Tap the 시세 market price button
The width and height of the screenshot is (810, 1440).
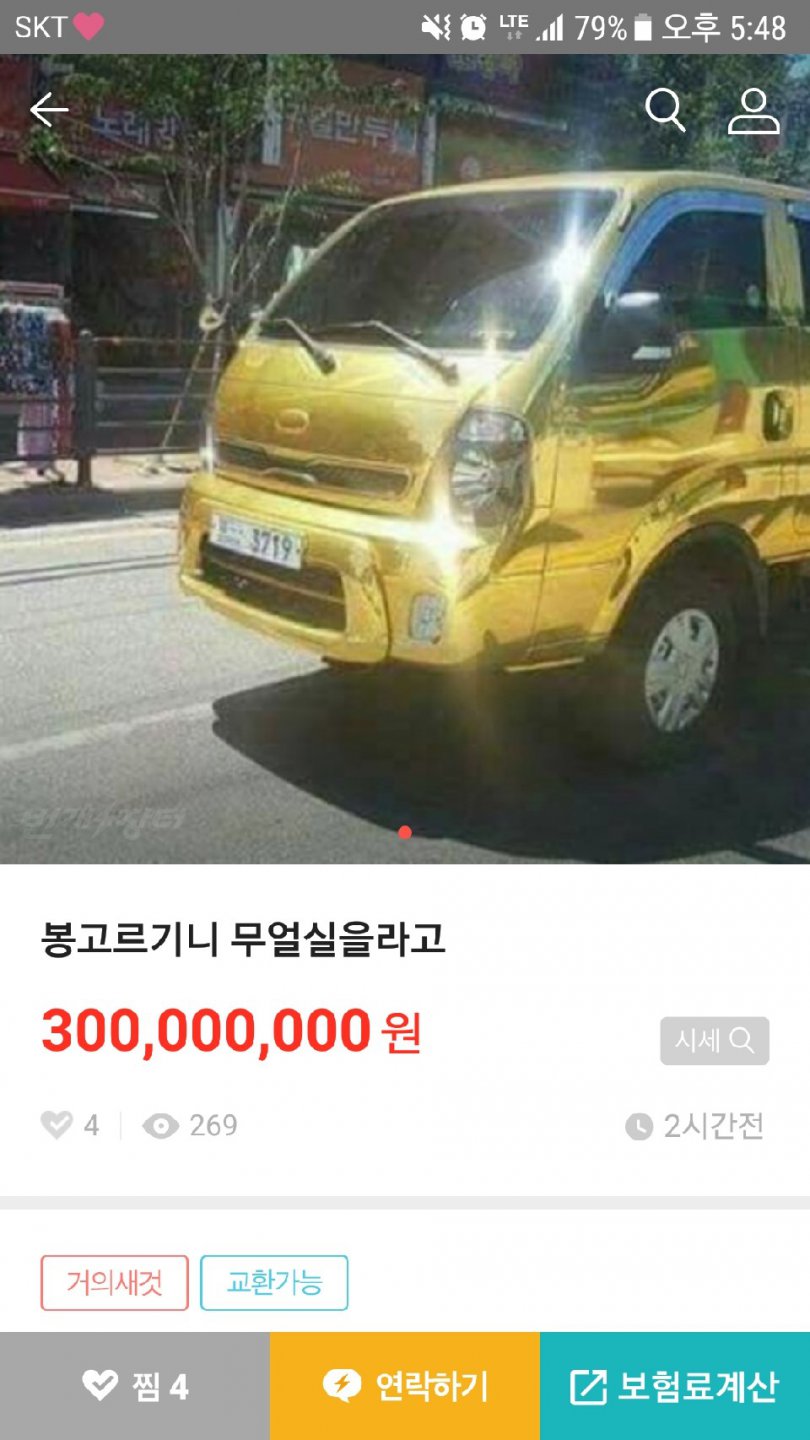coord(714,1041)
